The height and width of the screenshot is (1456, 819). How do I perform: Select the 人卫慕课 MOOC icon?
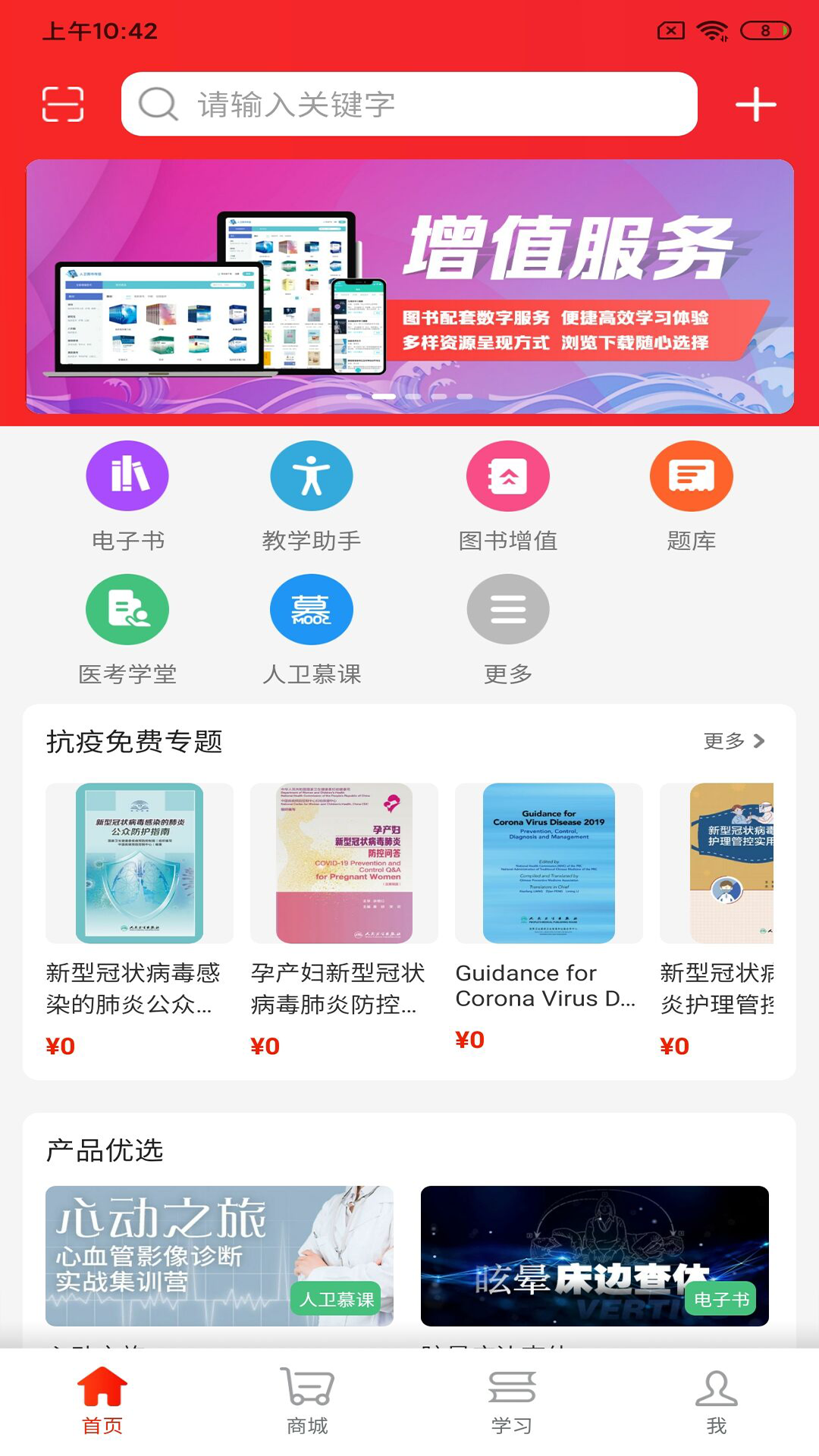[312, 609]
